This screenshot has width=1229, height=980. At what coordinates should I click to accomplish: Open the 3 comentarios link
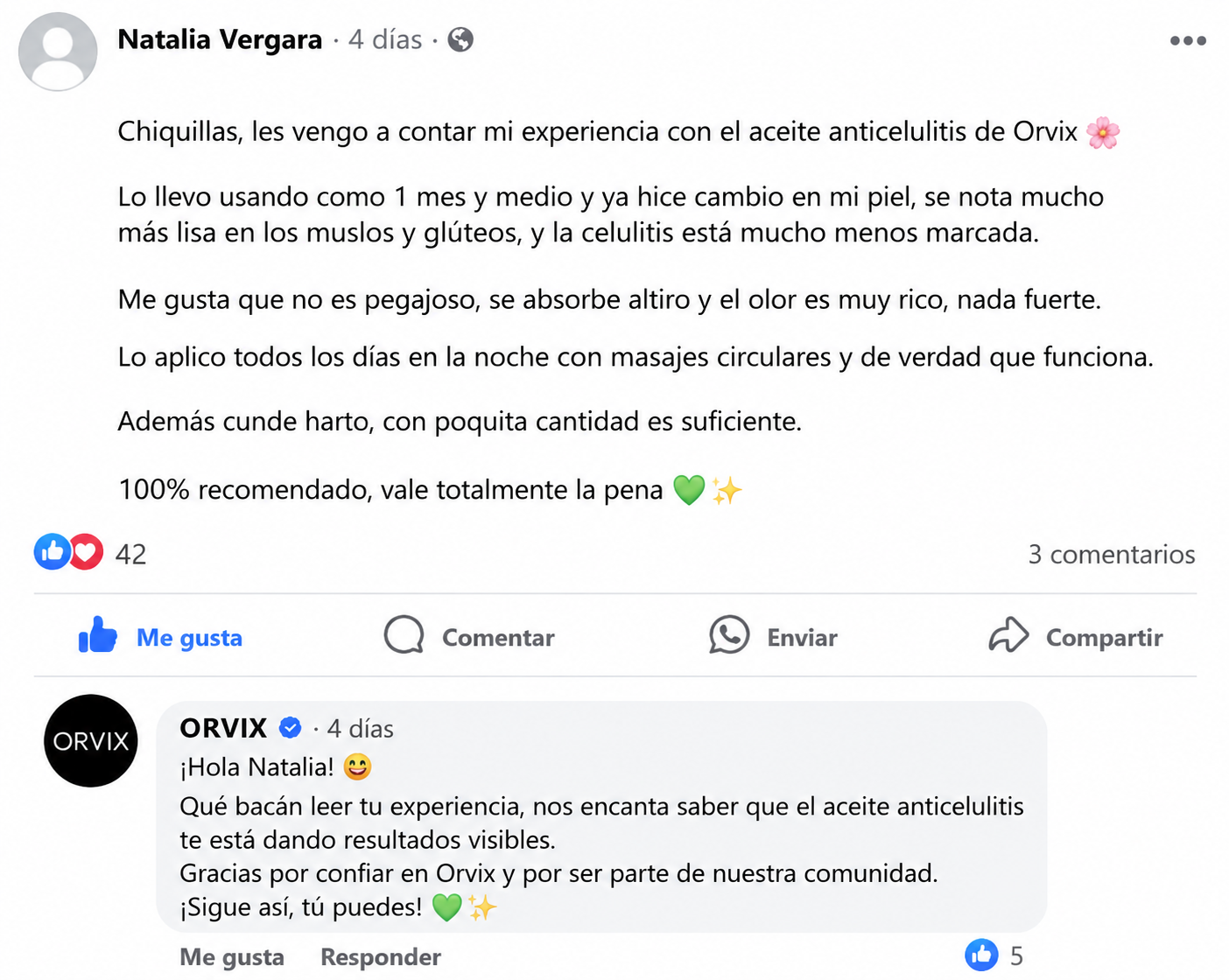1111,554
